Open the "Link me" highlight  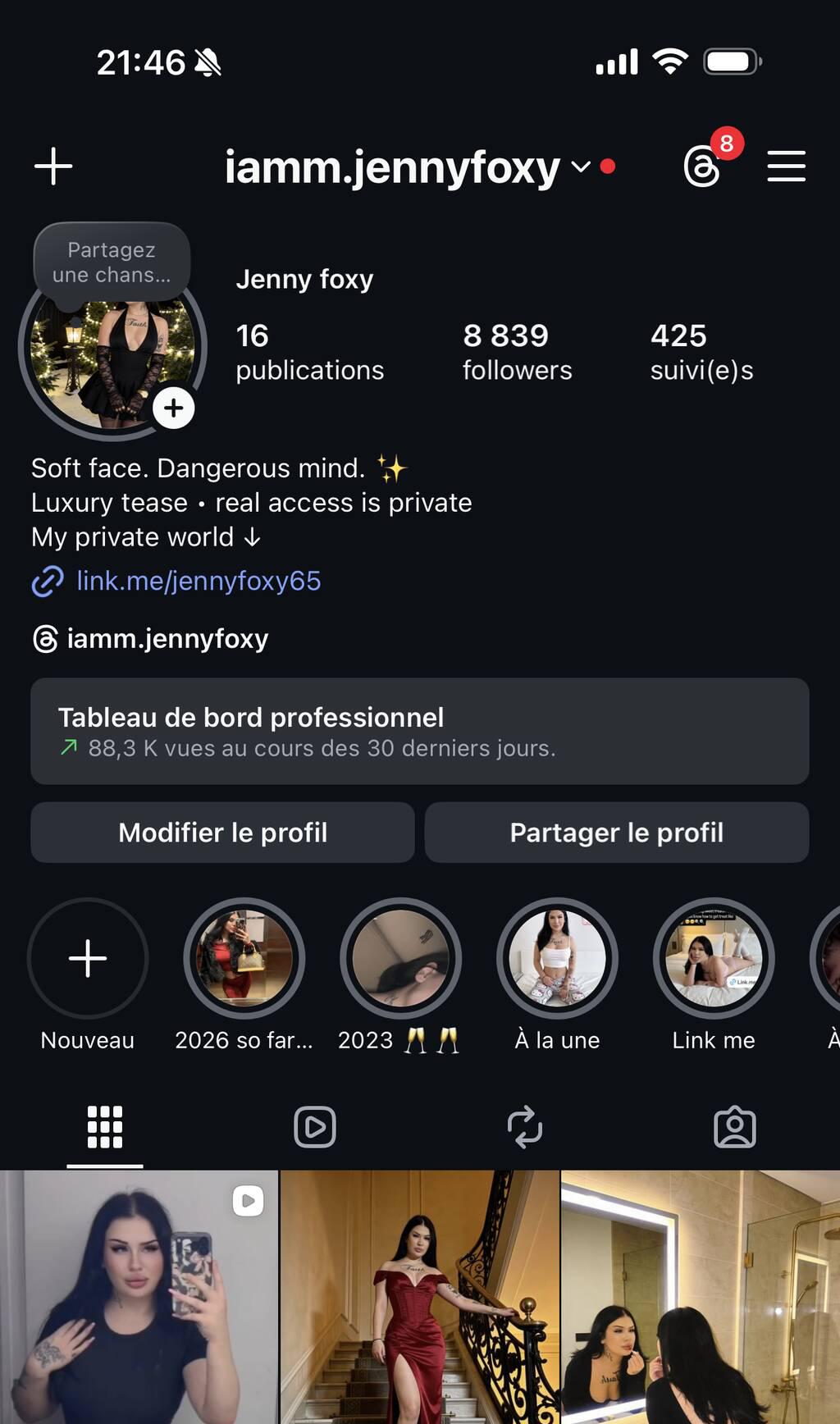[713, 958]
